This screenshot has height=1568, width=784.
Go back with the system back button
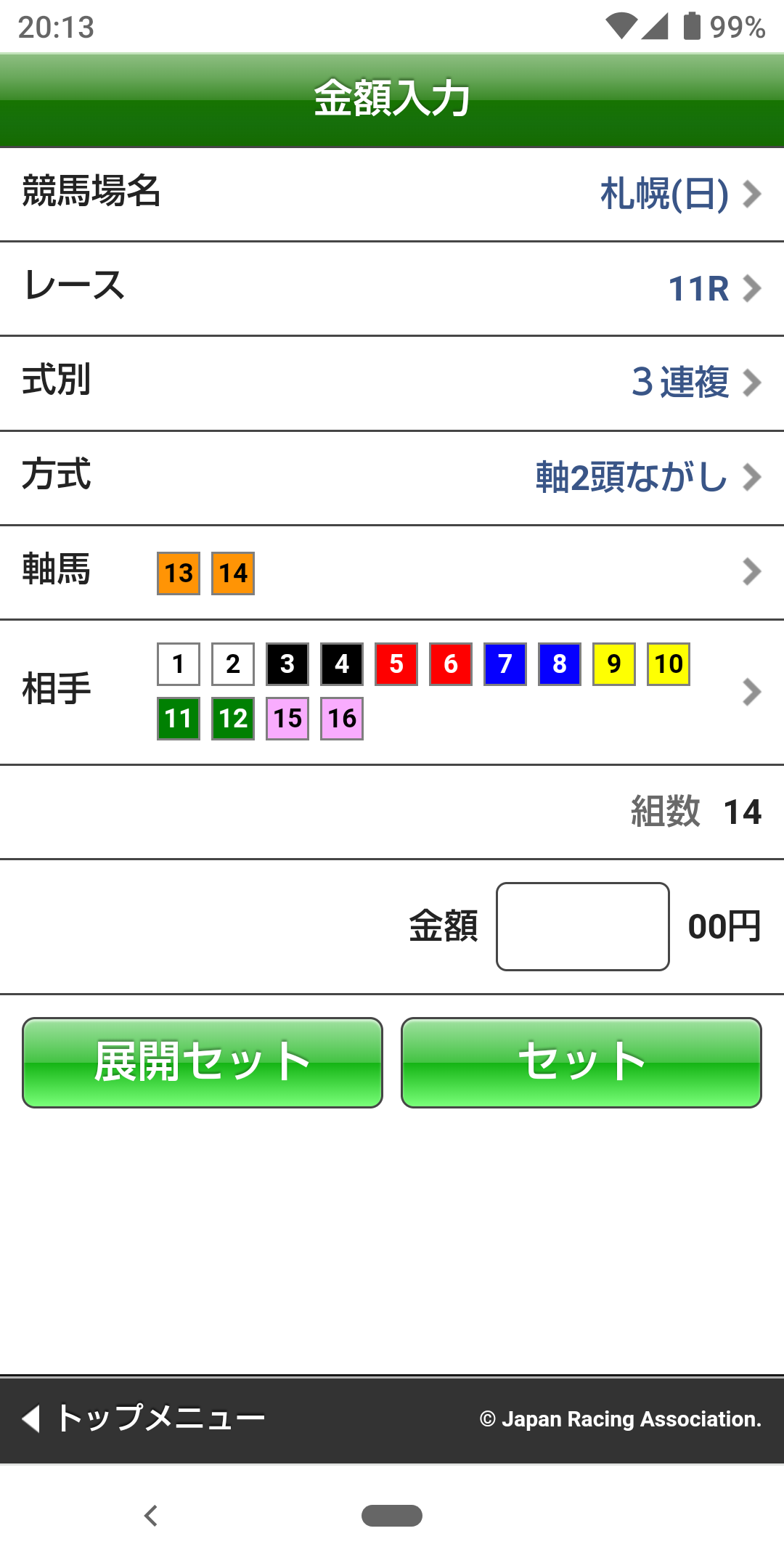pyautogui.click(x=151, y=1516)
